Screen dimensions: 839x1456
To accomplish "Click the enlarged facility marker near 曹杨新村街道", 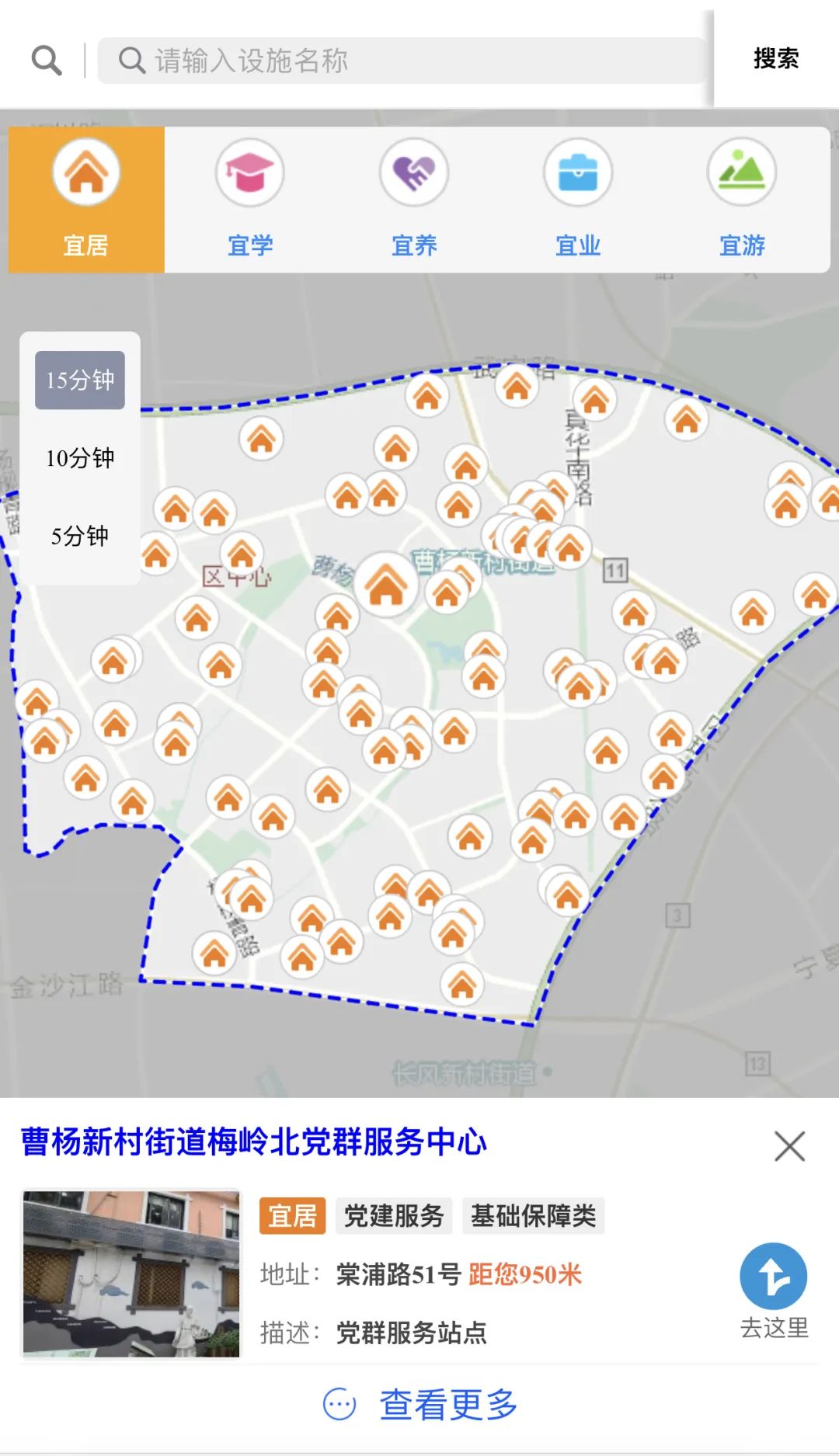I will click(386, 584).
